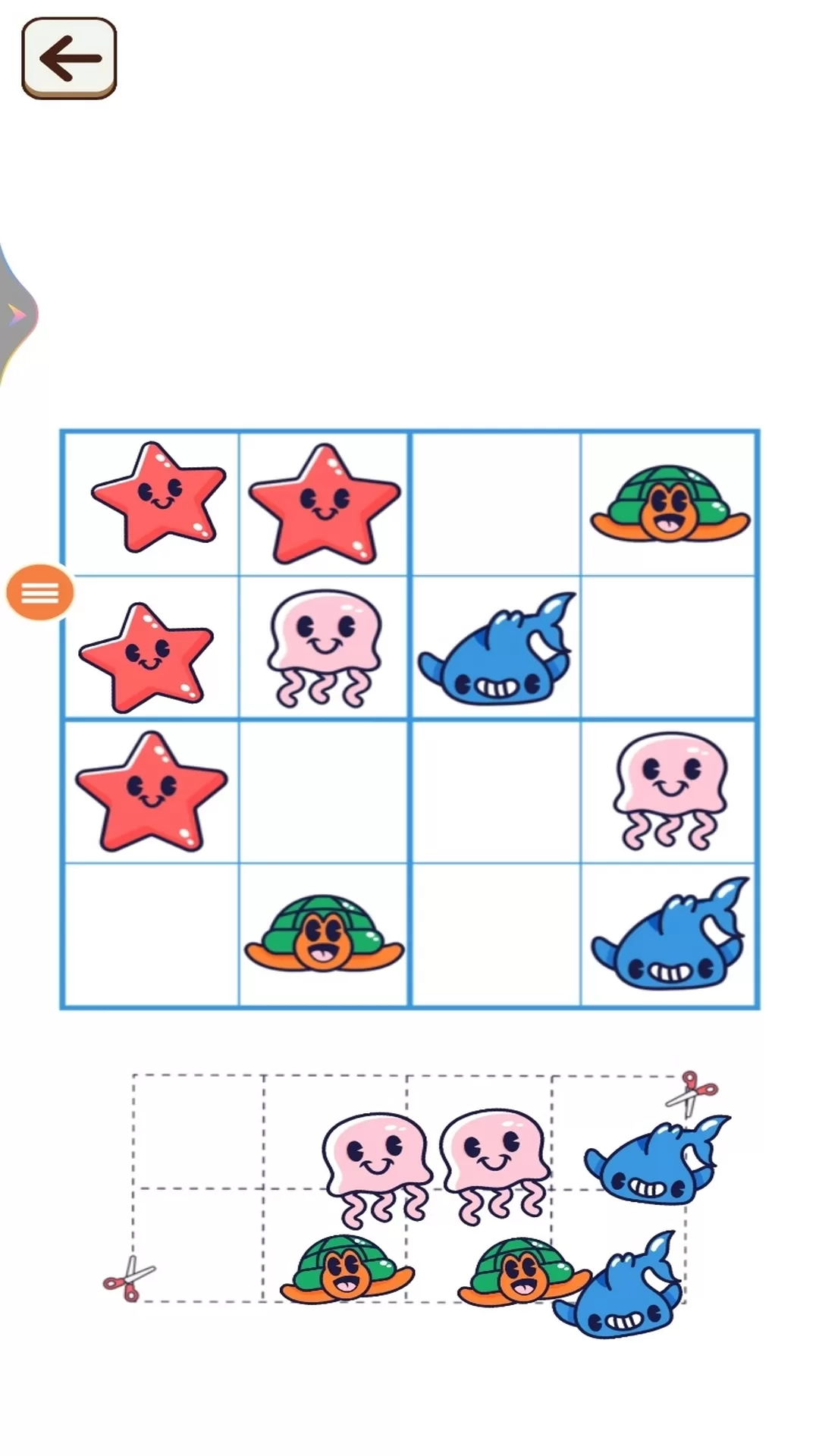Expand the side panel arrow handle

17,314
